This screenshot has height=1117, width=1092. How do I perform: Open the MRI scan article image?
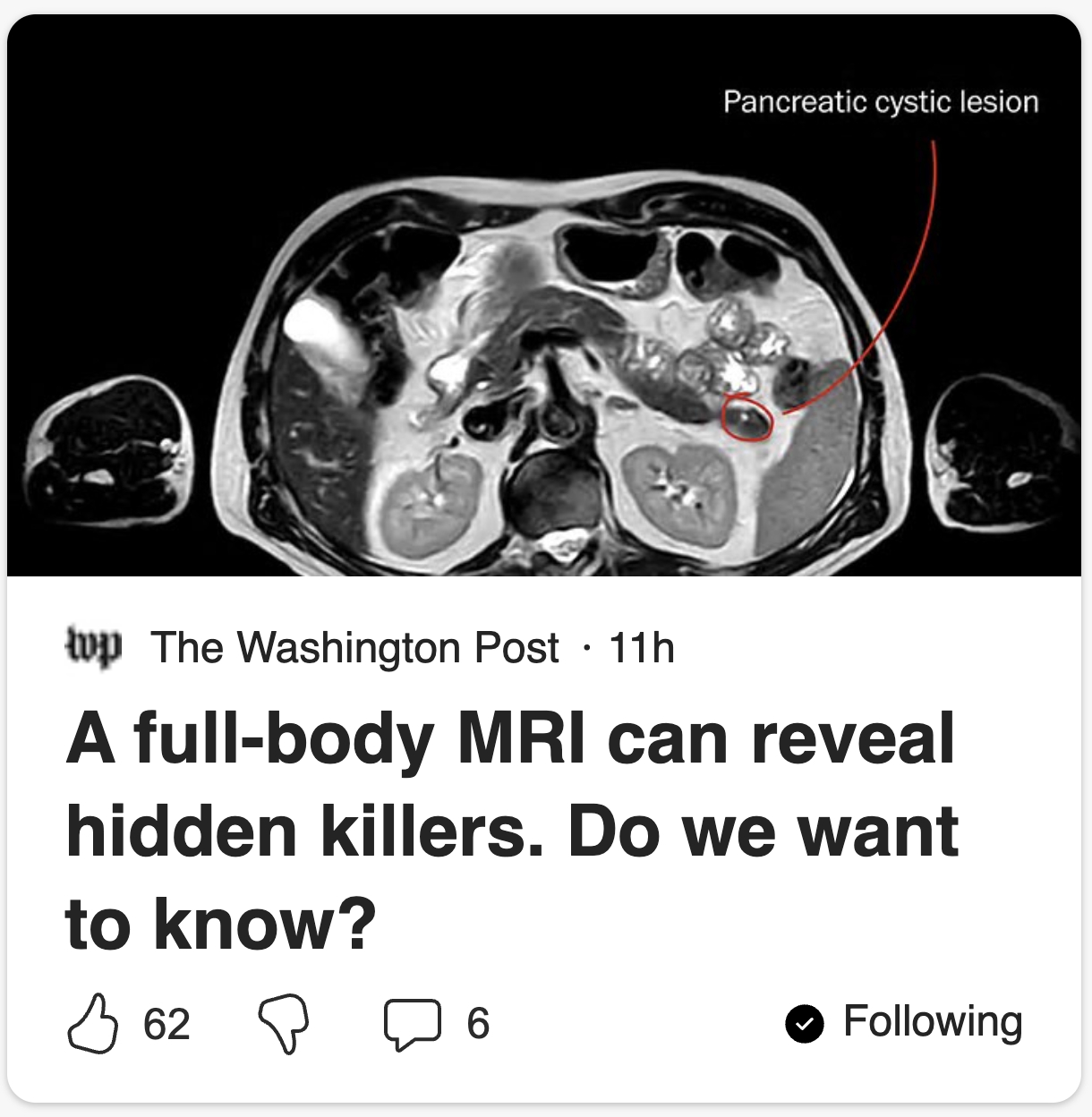coord(544,295)
